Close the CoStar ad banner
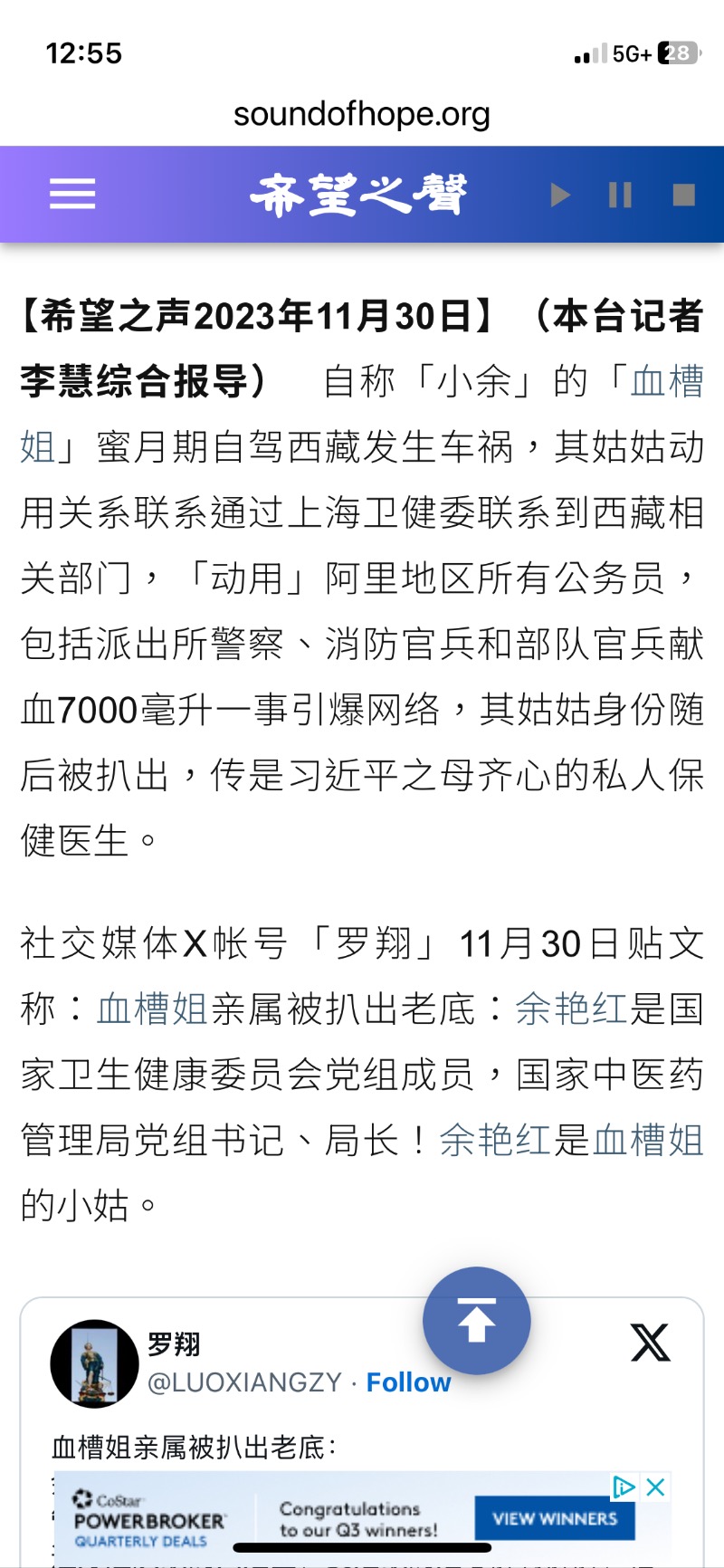Image resolution: width=724 pixels, height=1568 pixels. (655, 1487)
